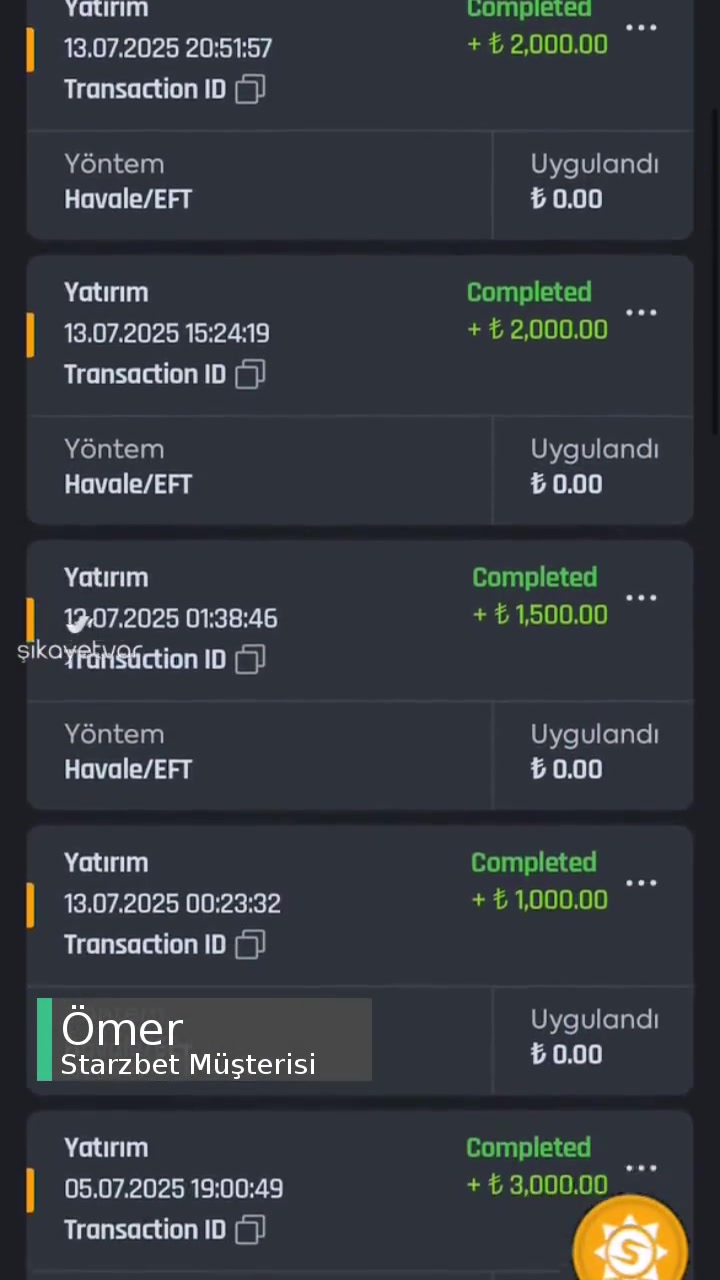This screenshot has height=1280, width=720.
Task: Click the Ömer Starzbet Müşterisi name badge
Action: pos(200,1040)
